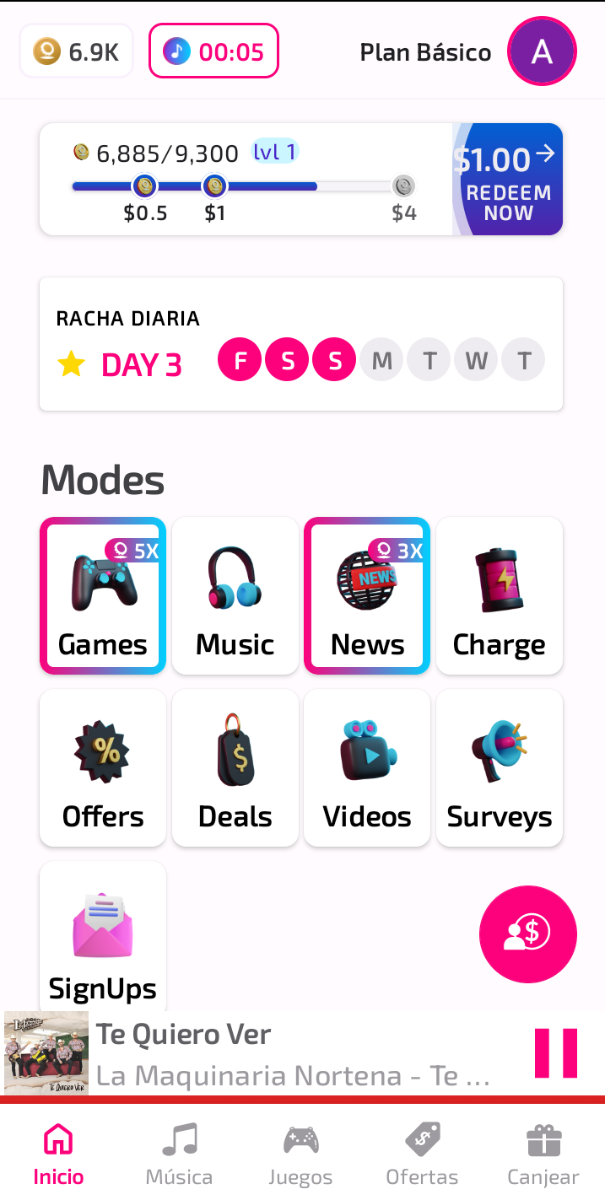This screenshot has width=605, height=1200.
Task: Open the Games mode
Action: (x=103, y=595)
